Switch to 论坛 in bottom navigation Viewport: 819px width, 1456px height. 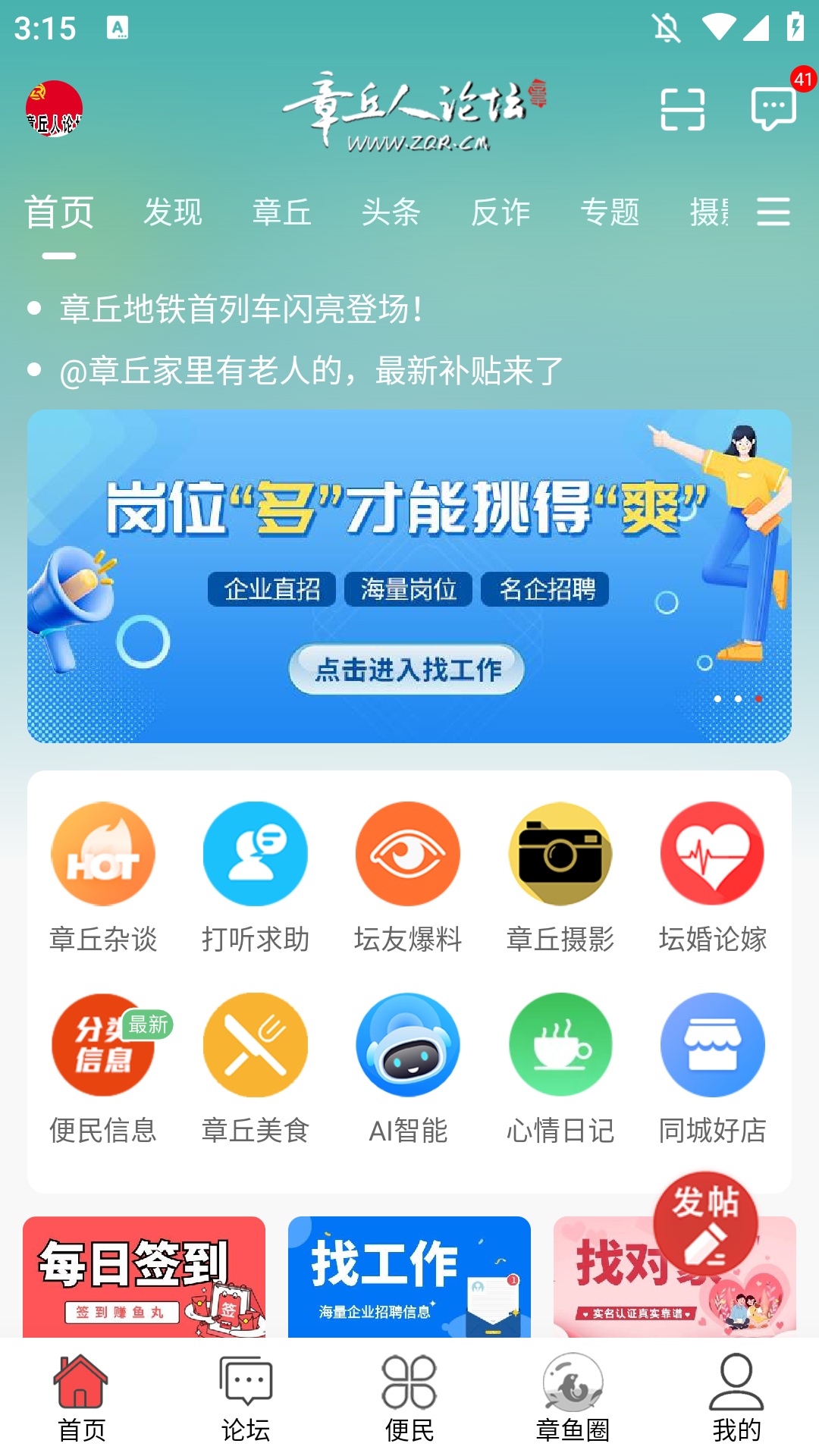pos(246,1398)
